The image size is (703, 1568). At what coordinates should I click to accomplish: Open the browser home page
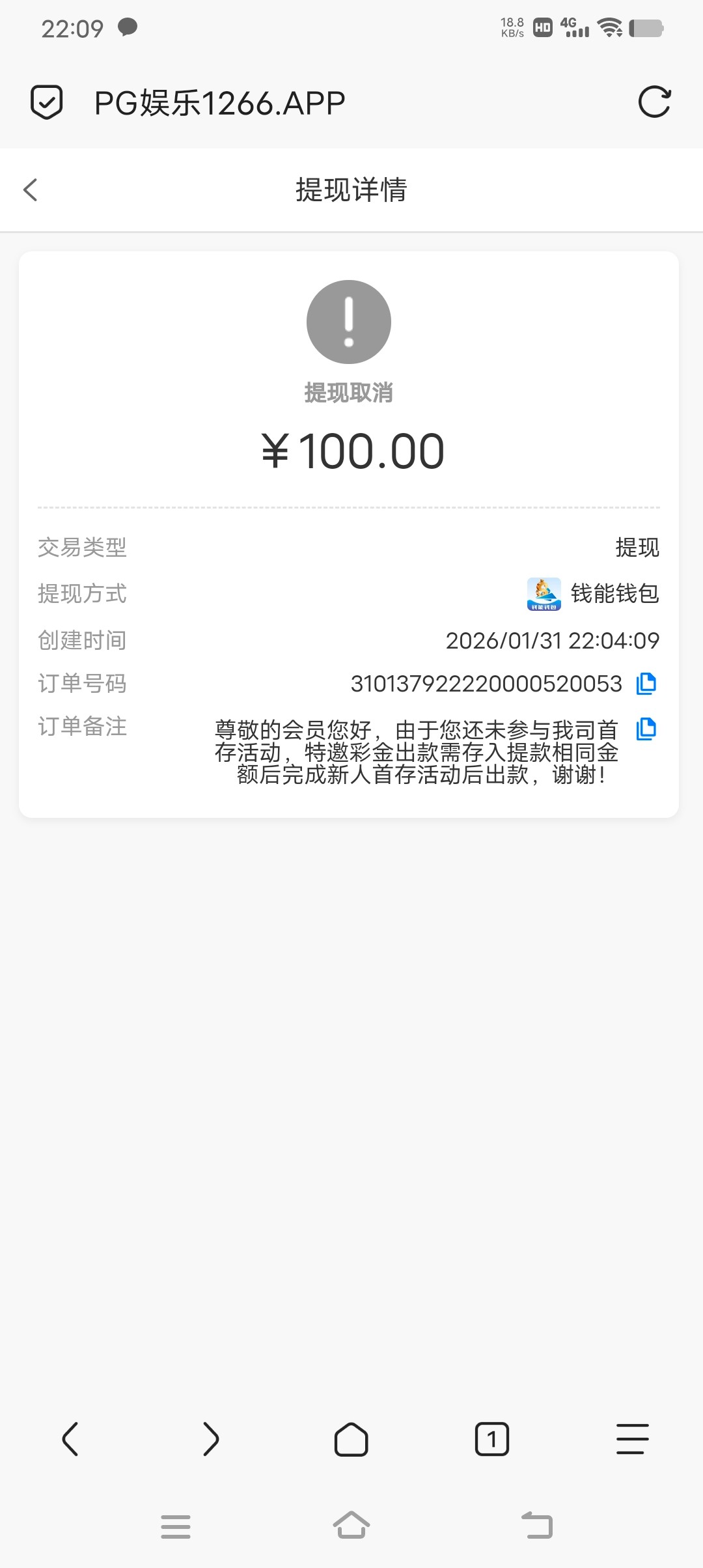coord(351,1439)
